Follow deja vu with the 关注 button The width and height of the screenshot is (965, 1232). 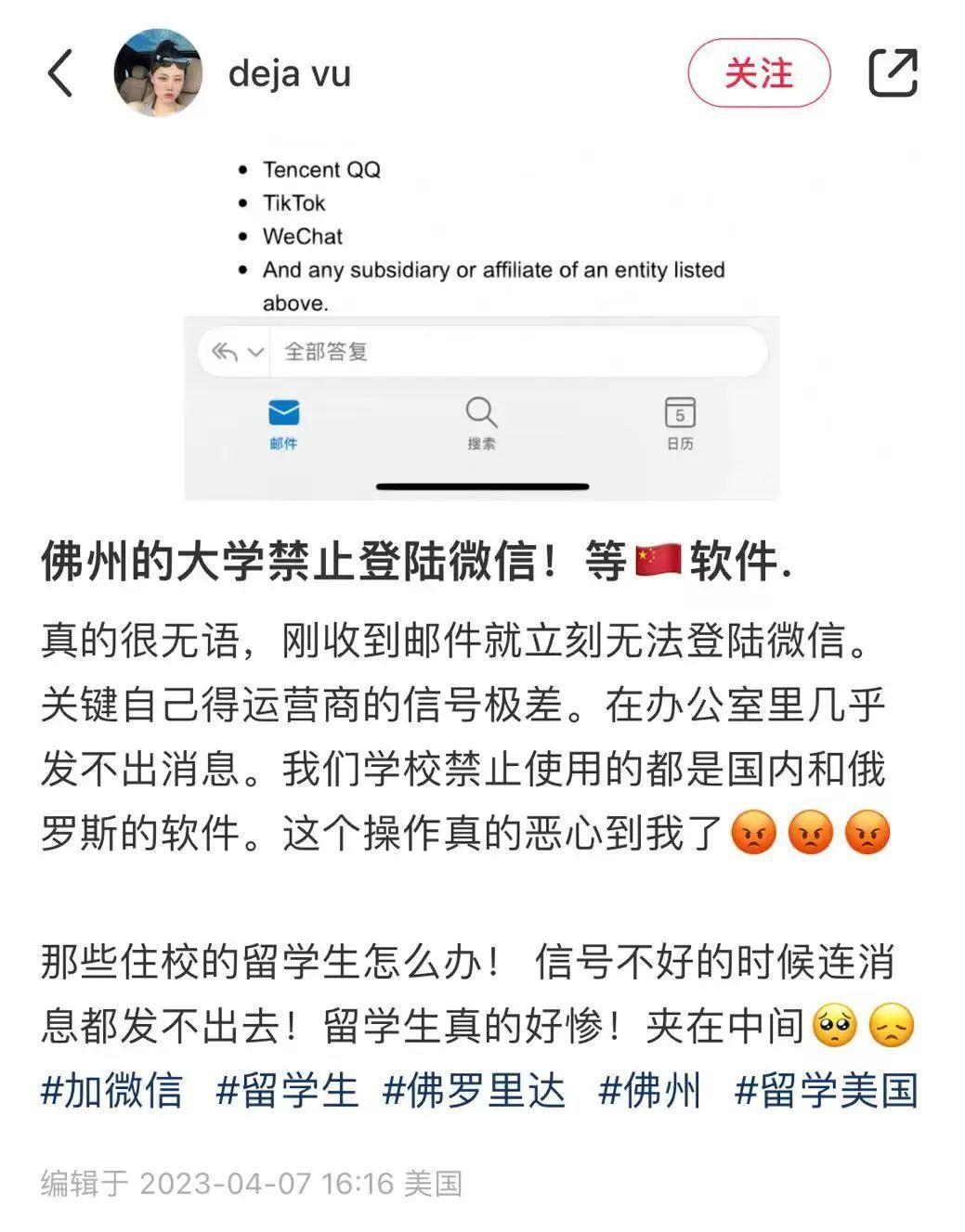758,72
